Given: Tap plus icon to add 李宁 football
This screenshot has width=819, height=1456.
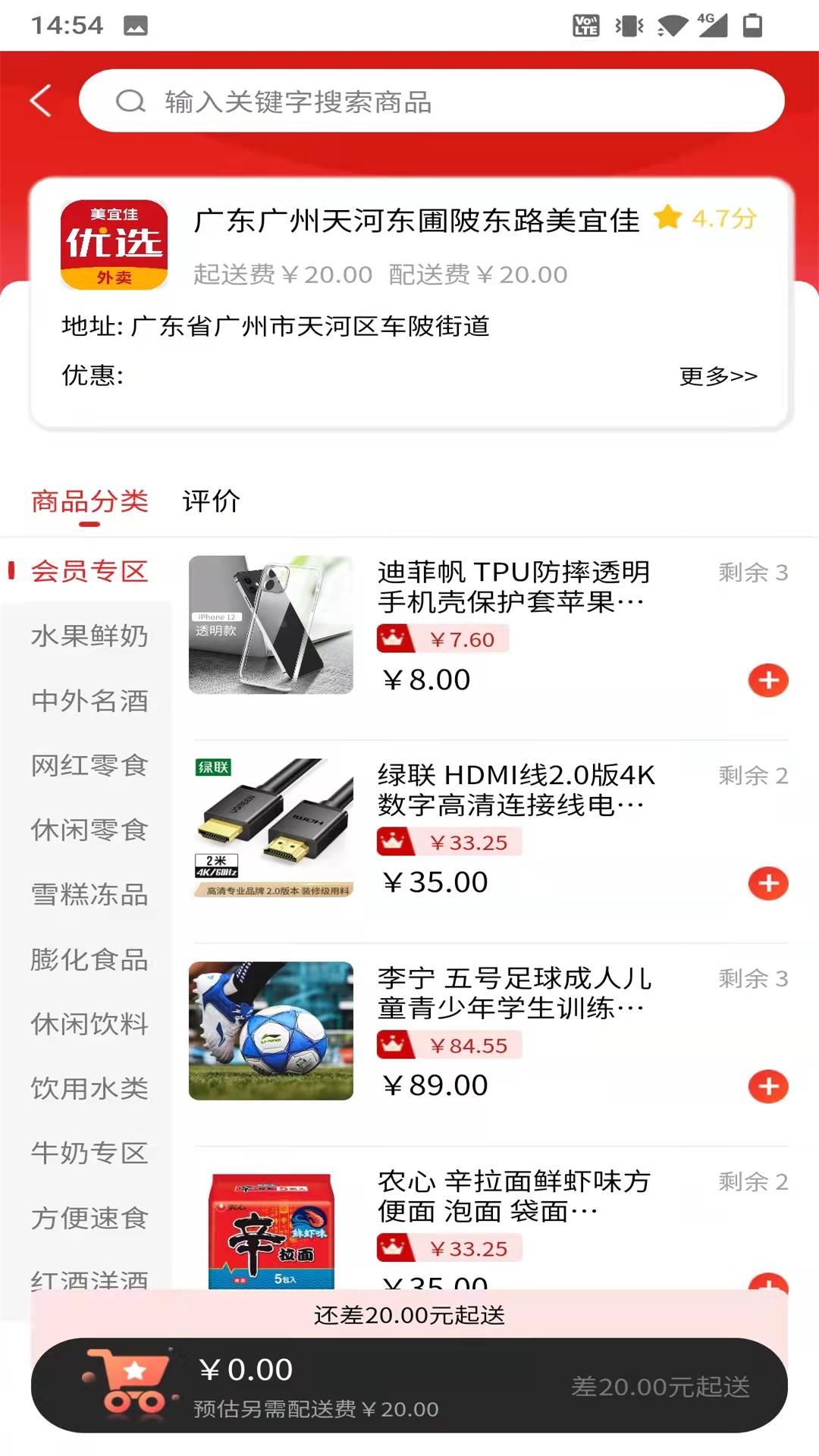Looking at the screenshot, I should tap(768, 1086).
